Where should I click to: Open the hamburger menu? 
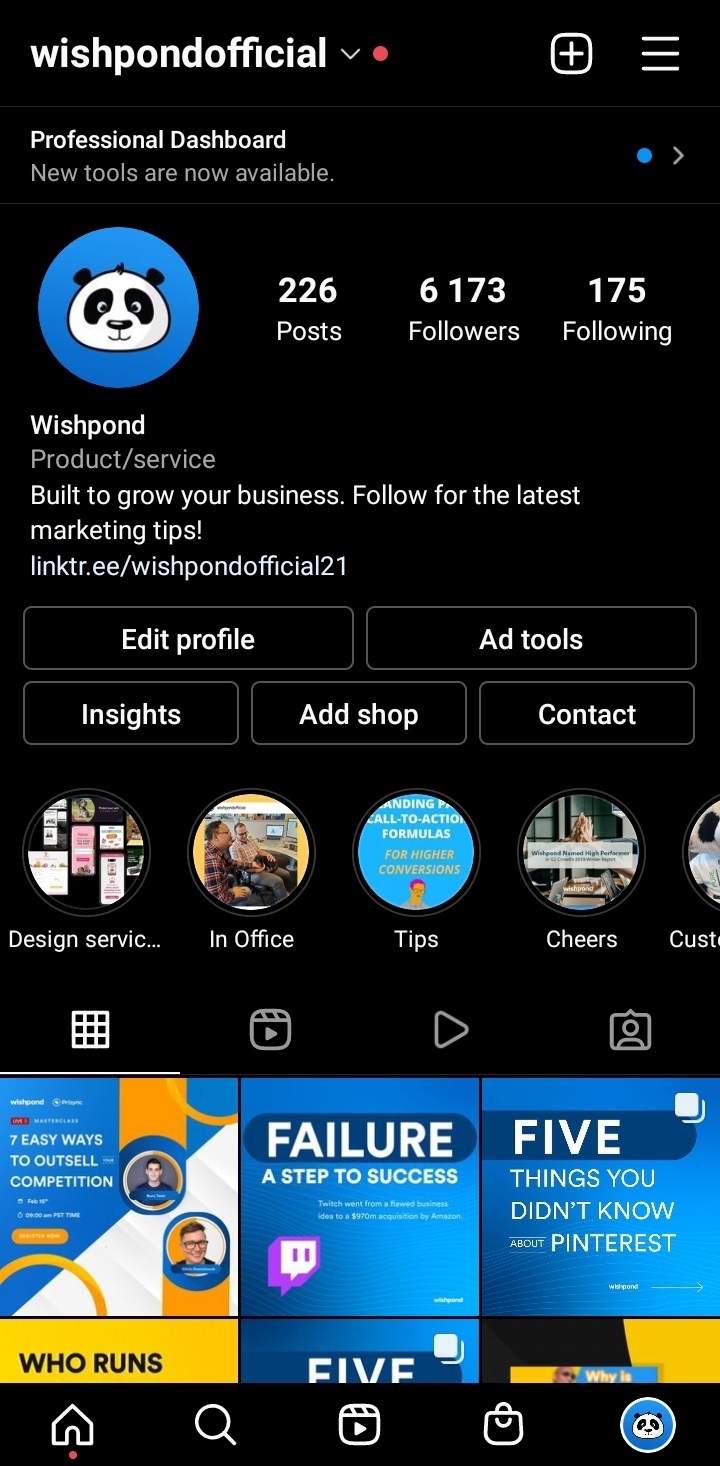click(x=660, y=53)
